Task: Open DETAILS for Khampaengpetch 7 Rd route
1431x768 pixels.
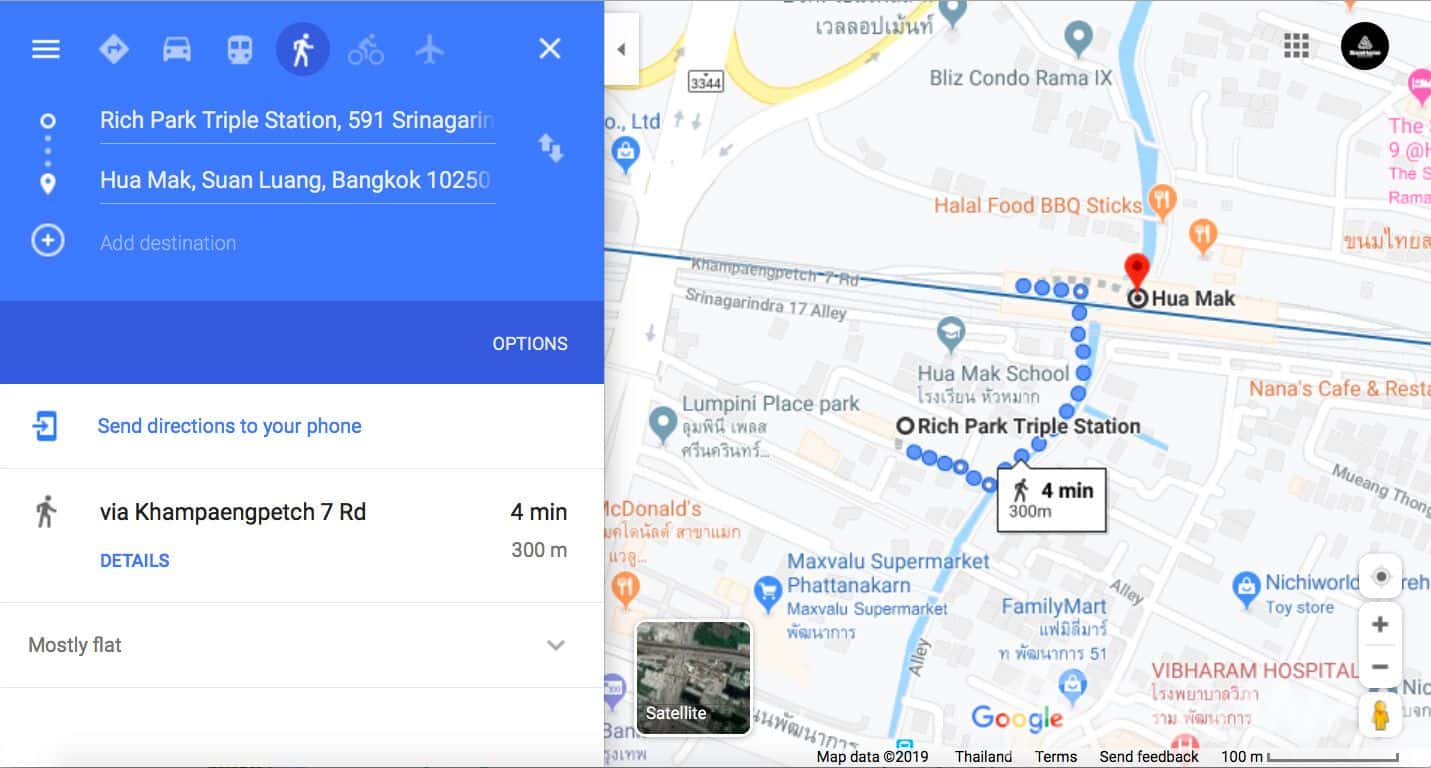Action: click(x=134, y=560)
